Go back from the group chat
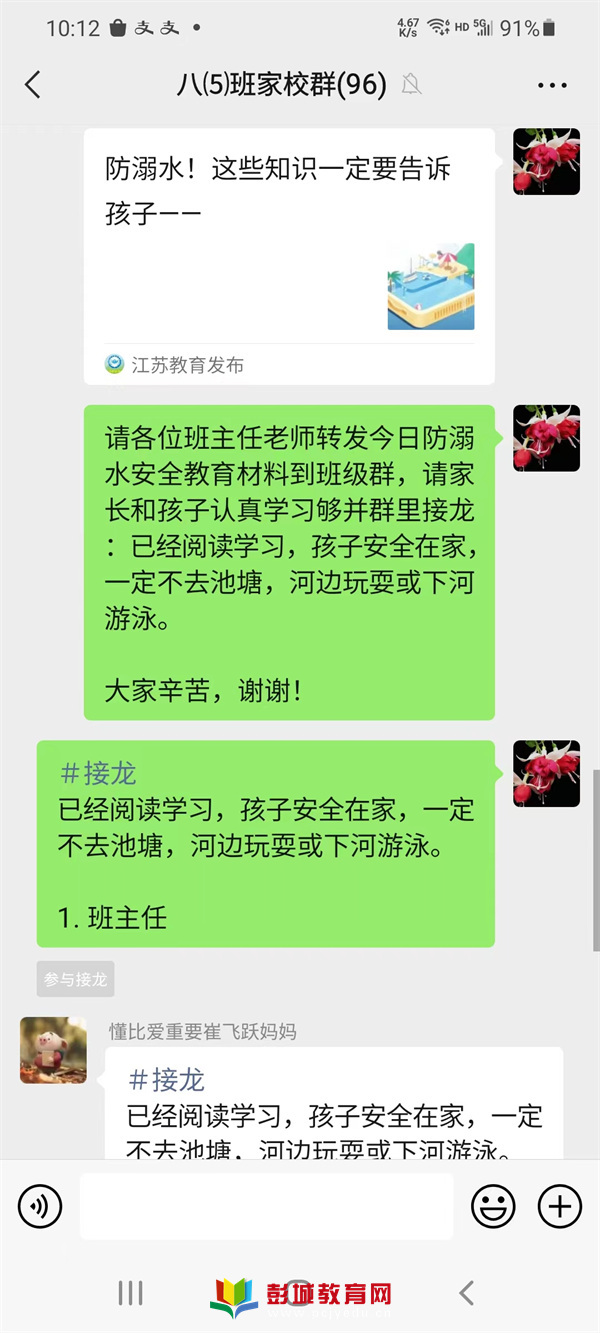Viewport: 600px width, 1333px height. click(x=33, y=85)
